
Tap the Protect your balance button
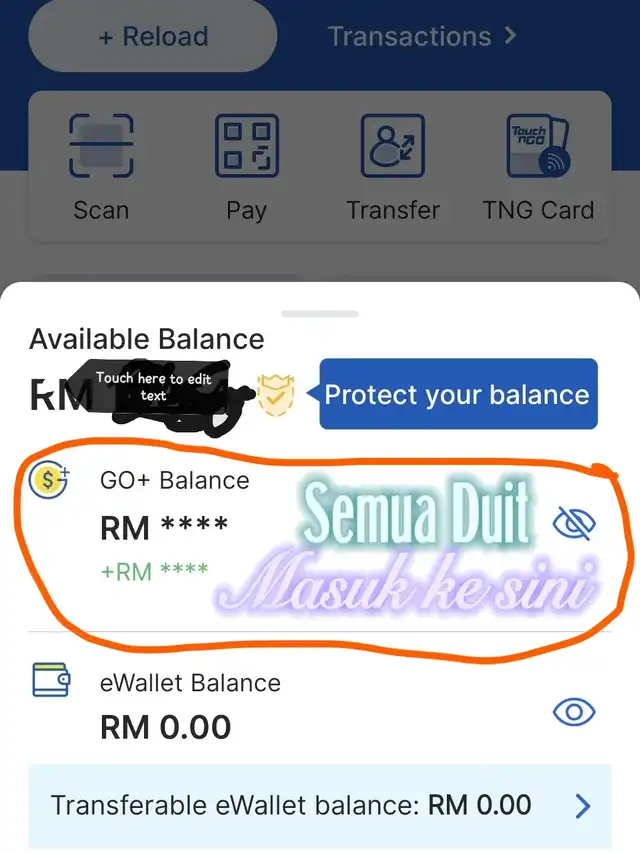(457, 394)
